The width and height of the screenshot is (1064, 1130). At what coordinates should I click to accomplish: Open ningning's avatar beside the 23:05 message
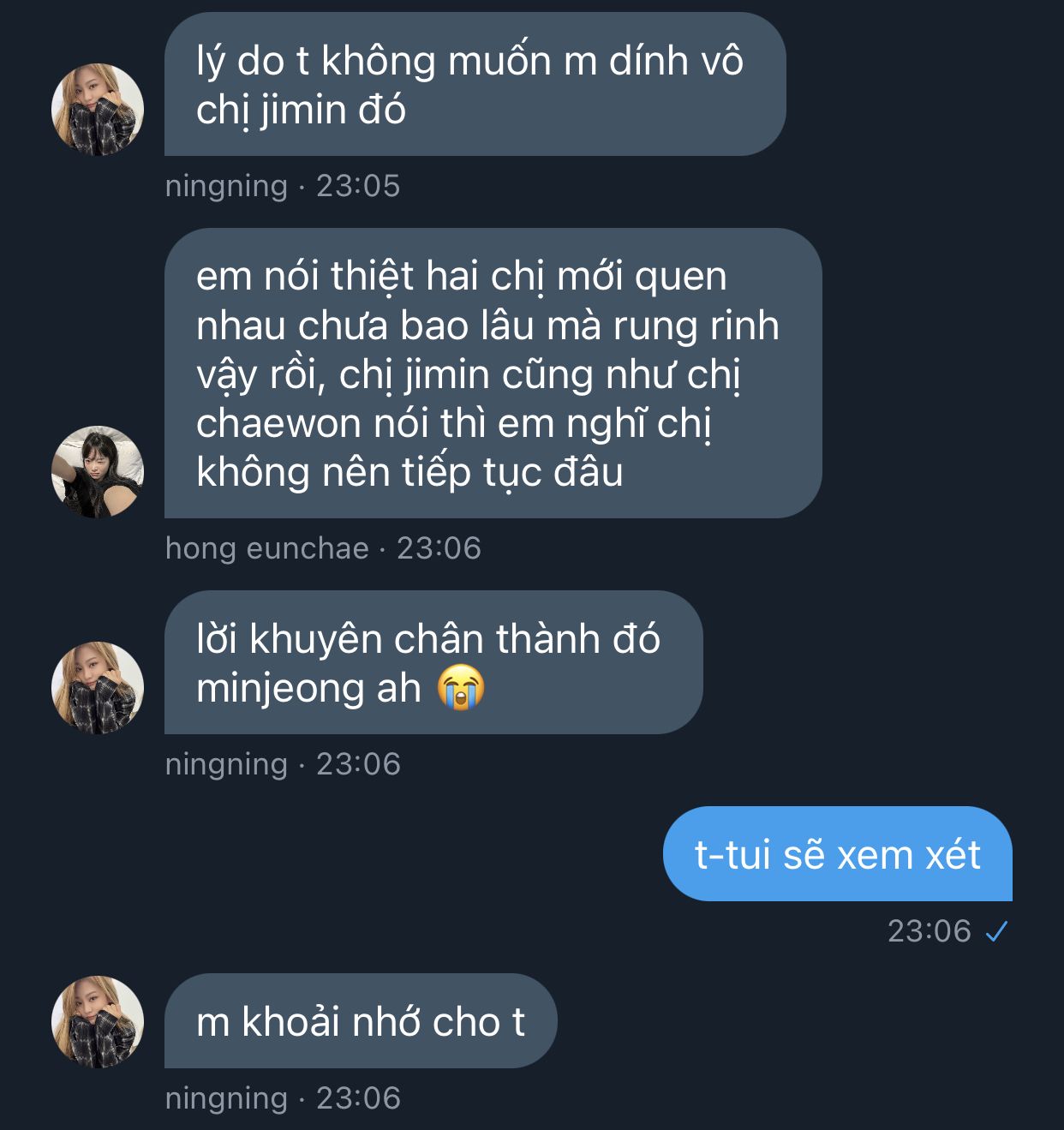click(98, 110)
